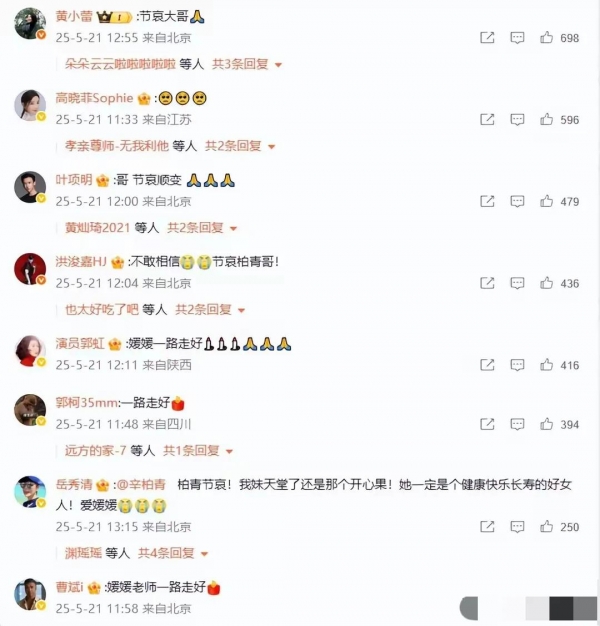The width and height of the screenshot is (600, 626).
Task: Like 黄小蕾's comment
Action: point(547,38)
